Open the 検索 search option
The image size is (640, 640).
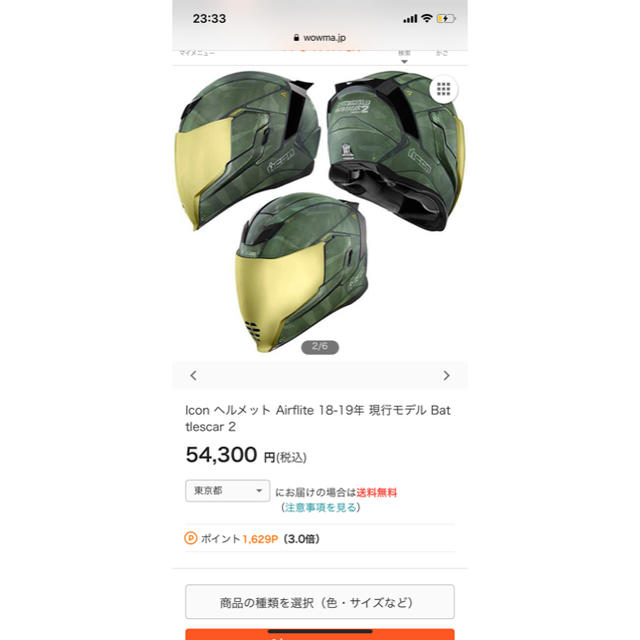click(x=404, y=52)
